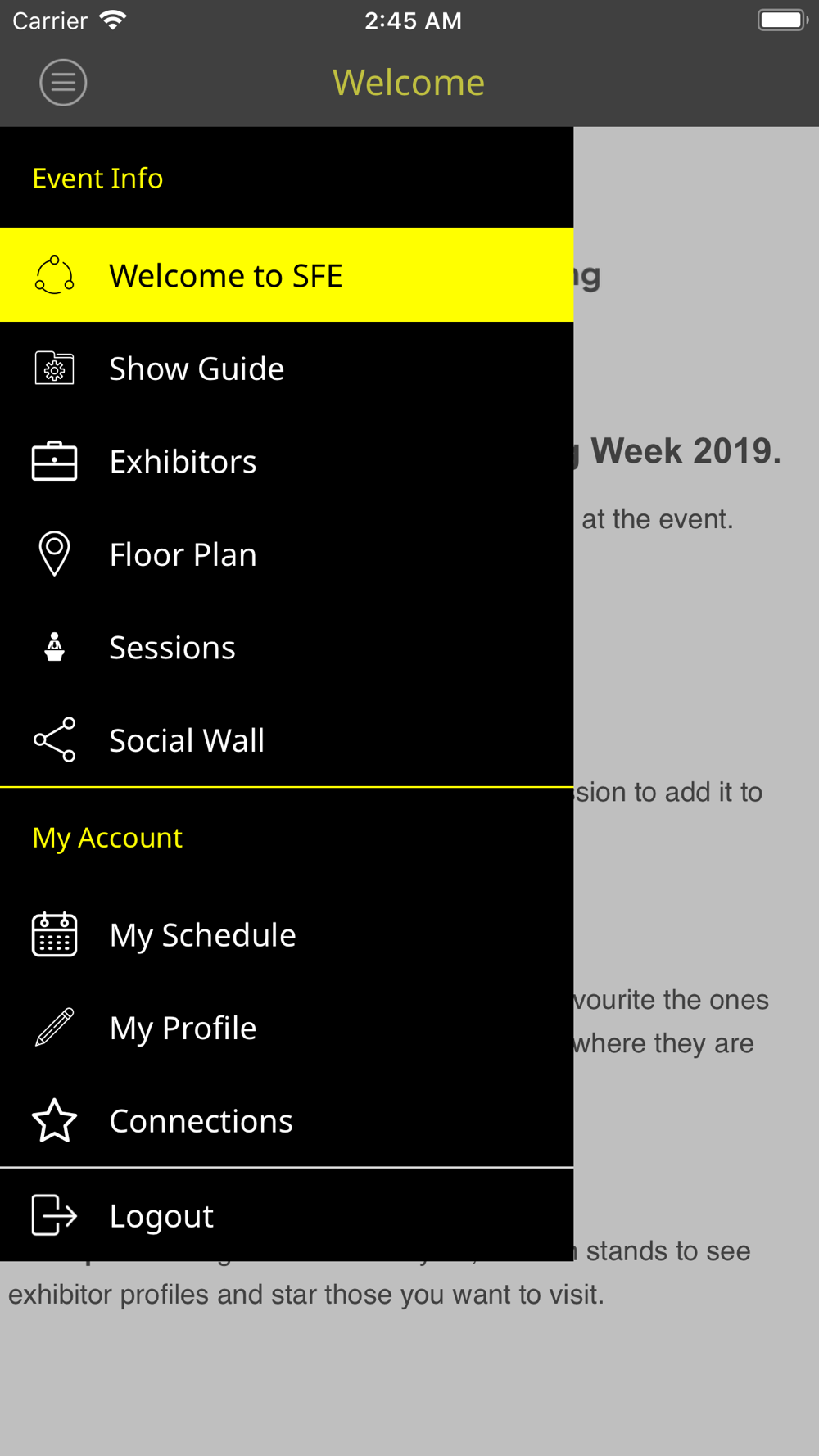View My Schedule
The width and height of the screenshot is (819, 1456).
(x=202, y=935)
